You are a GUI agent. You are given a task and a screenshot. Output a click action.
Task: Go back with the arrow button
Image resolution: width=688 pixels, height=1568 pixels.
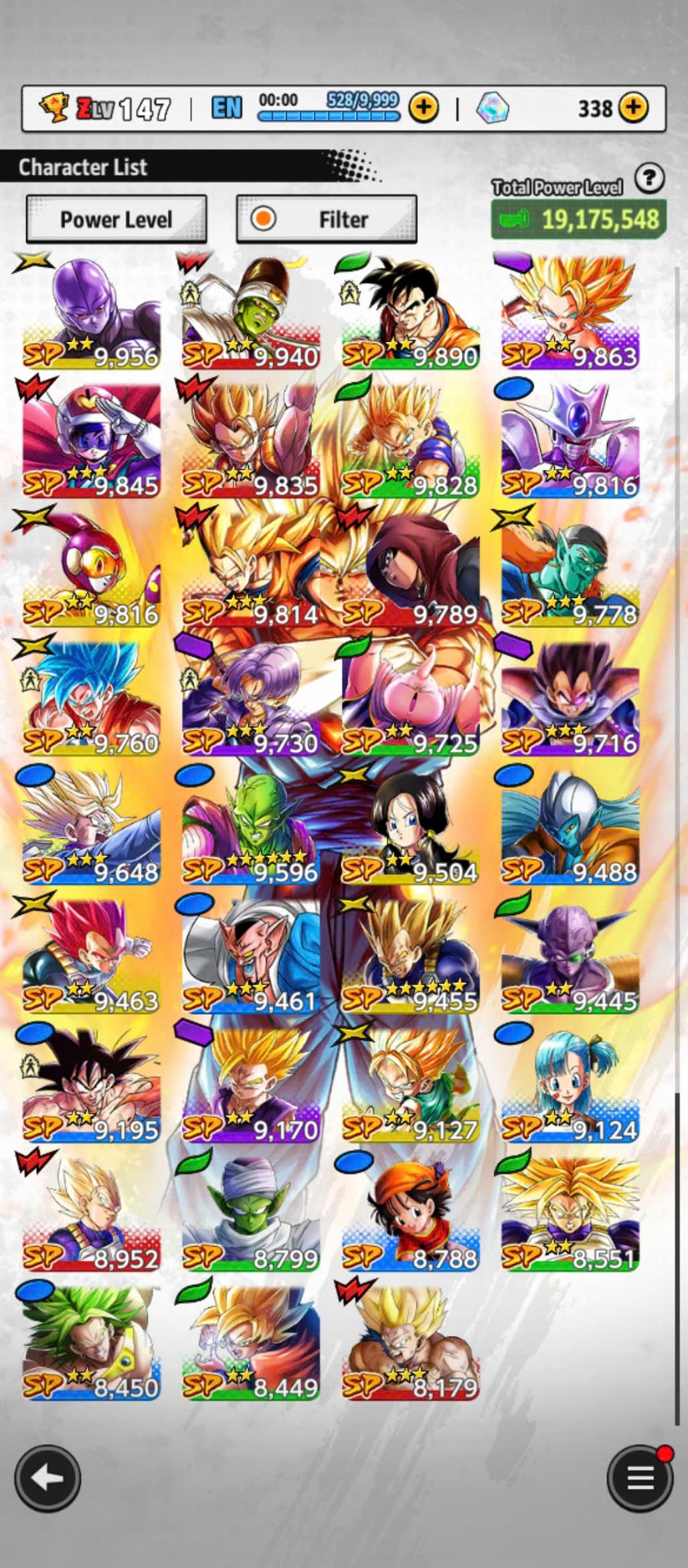point(48,1478)
